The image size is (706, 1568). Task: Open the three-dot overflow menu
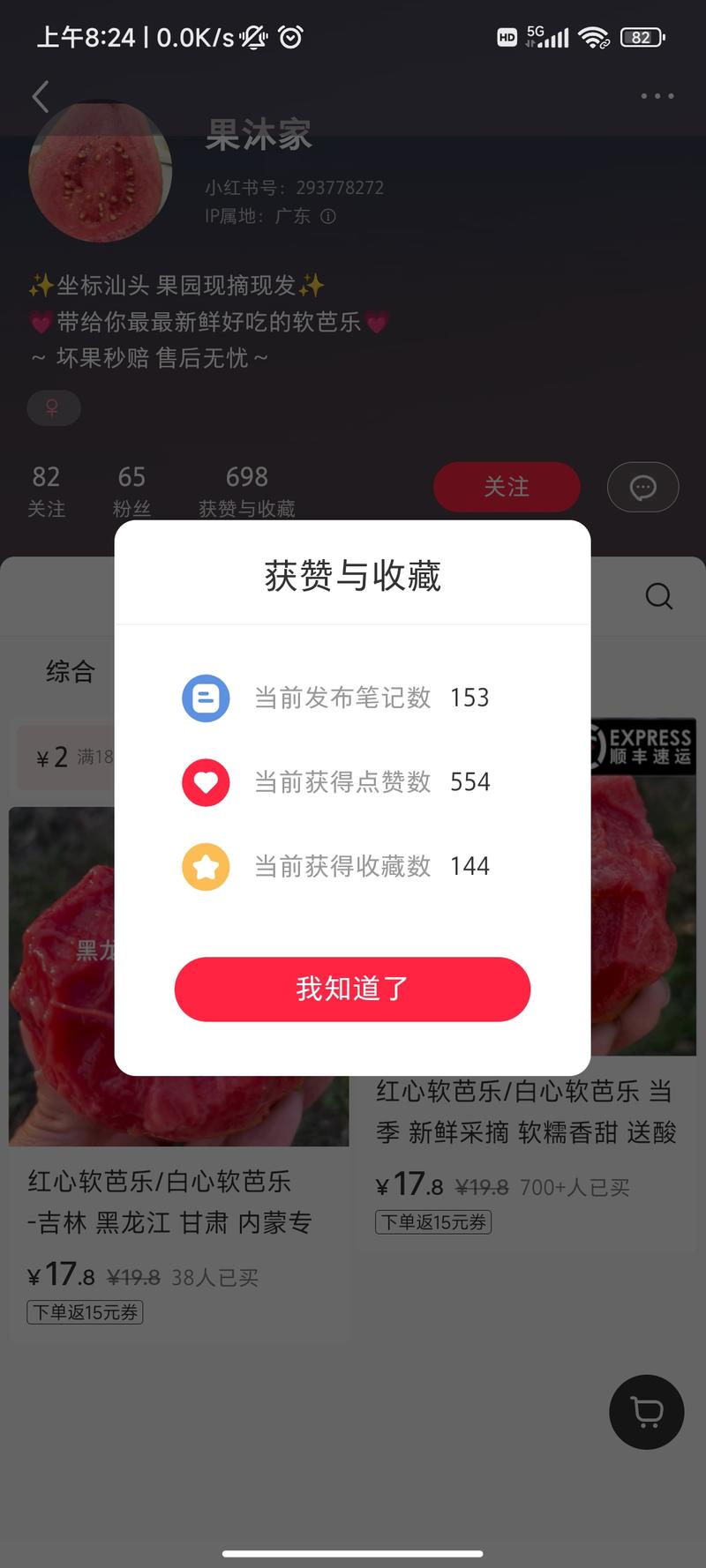(x=657, y=95)
